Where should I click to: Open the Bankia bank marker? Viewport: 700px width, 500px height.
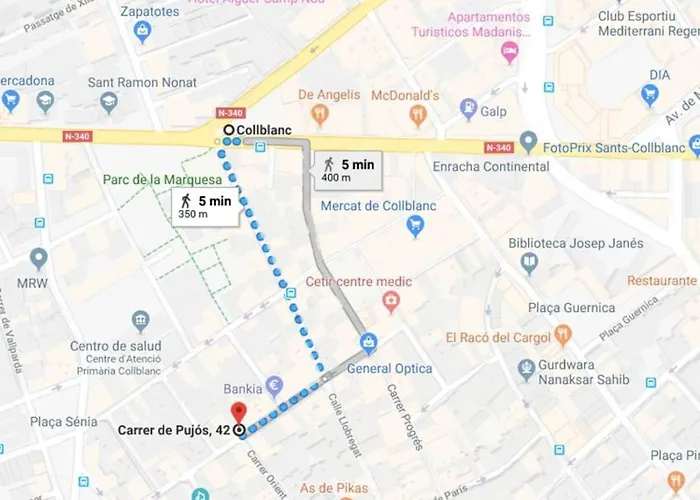click(274, 388)
